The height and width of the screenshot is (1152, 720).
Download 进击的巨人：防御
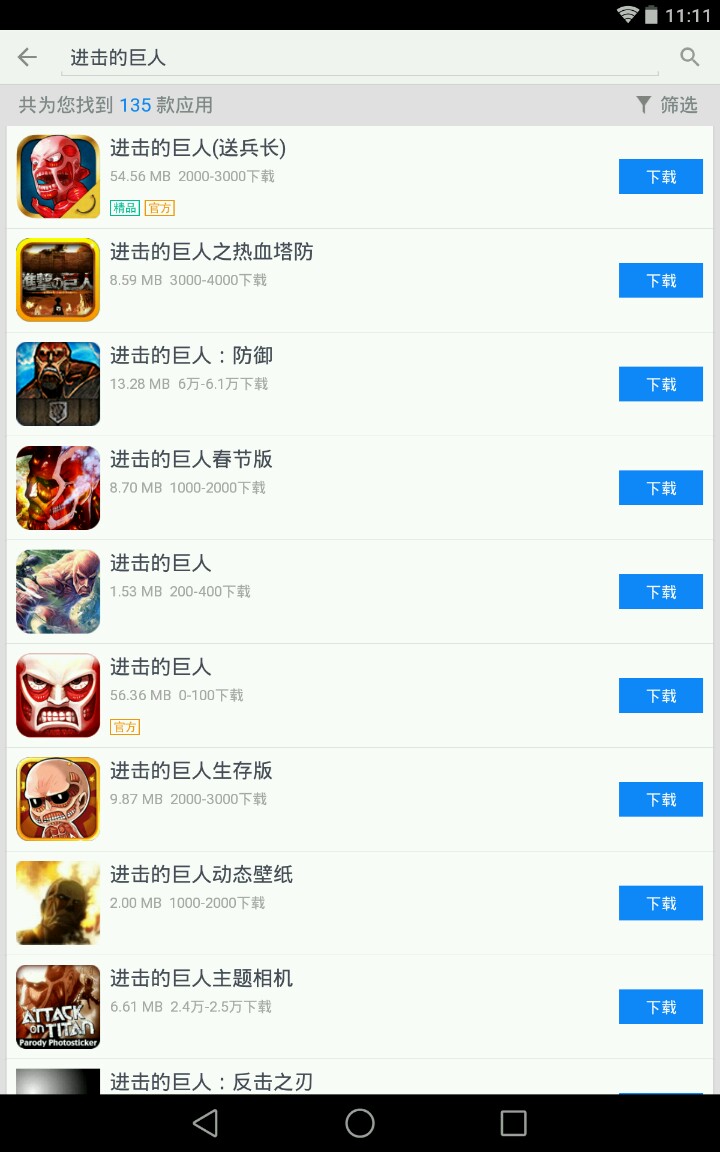(660, 385)
